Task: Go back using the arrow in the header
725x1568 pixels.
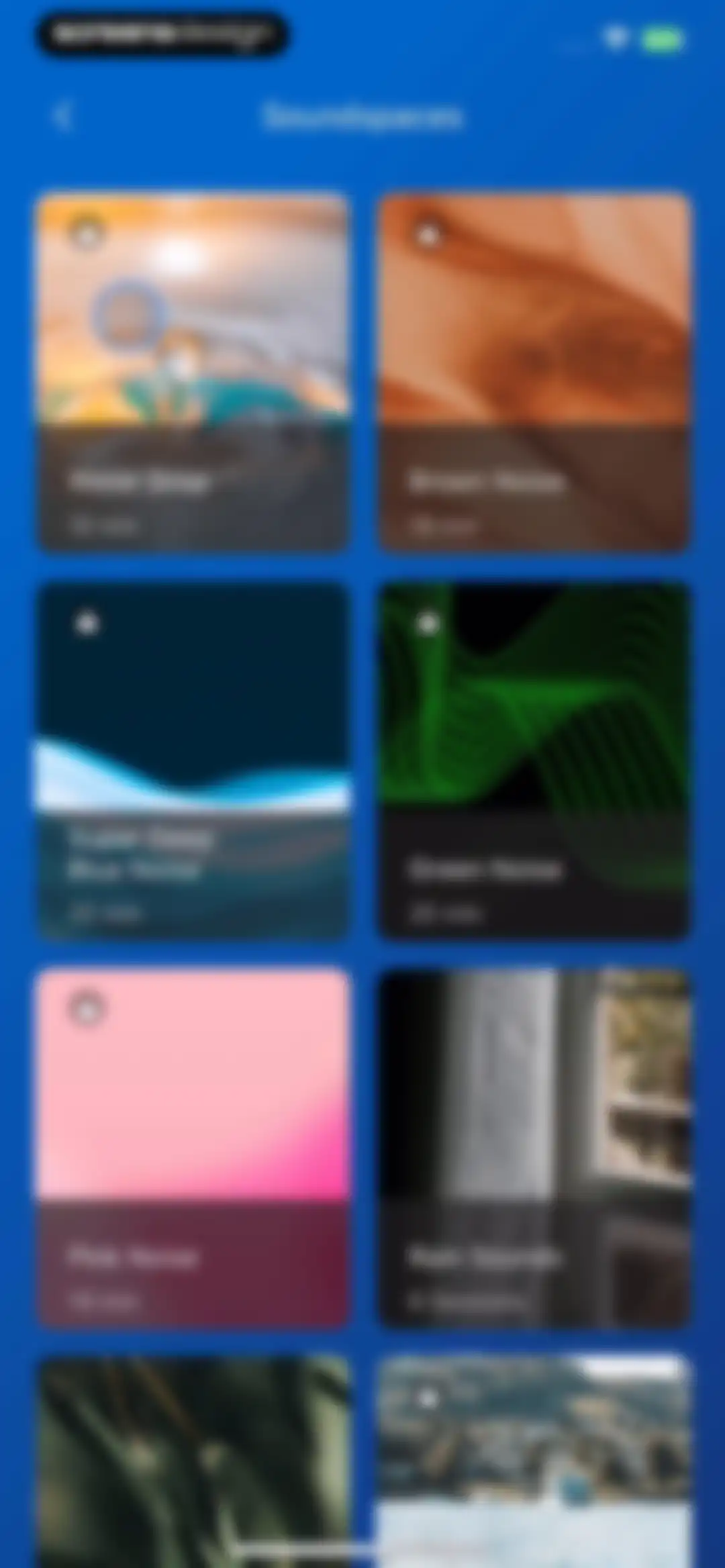Action: click(62, 115)
